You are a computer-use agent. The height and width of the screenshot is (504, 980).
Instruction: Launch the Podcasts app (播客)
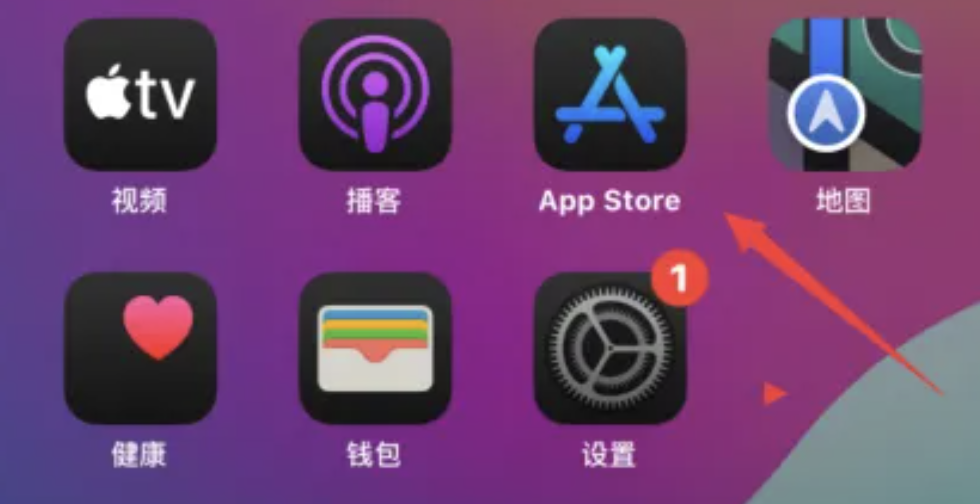pos(375,95)
